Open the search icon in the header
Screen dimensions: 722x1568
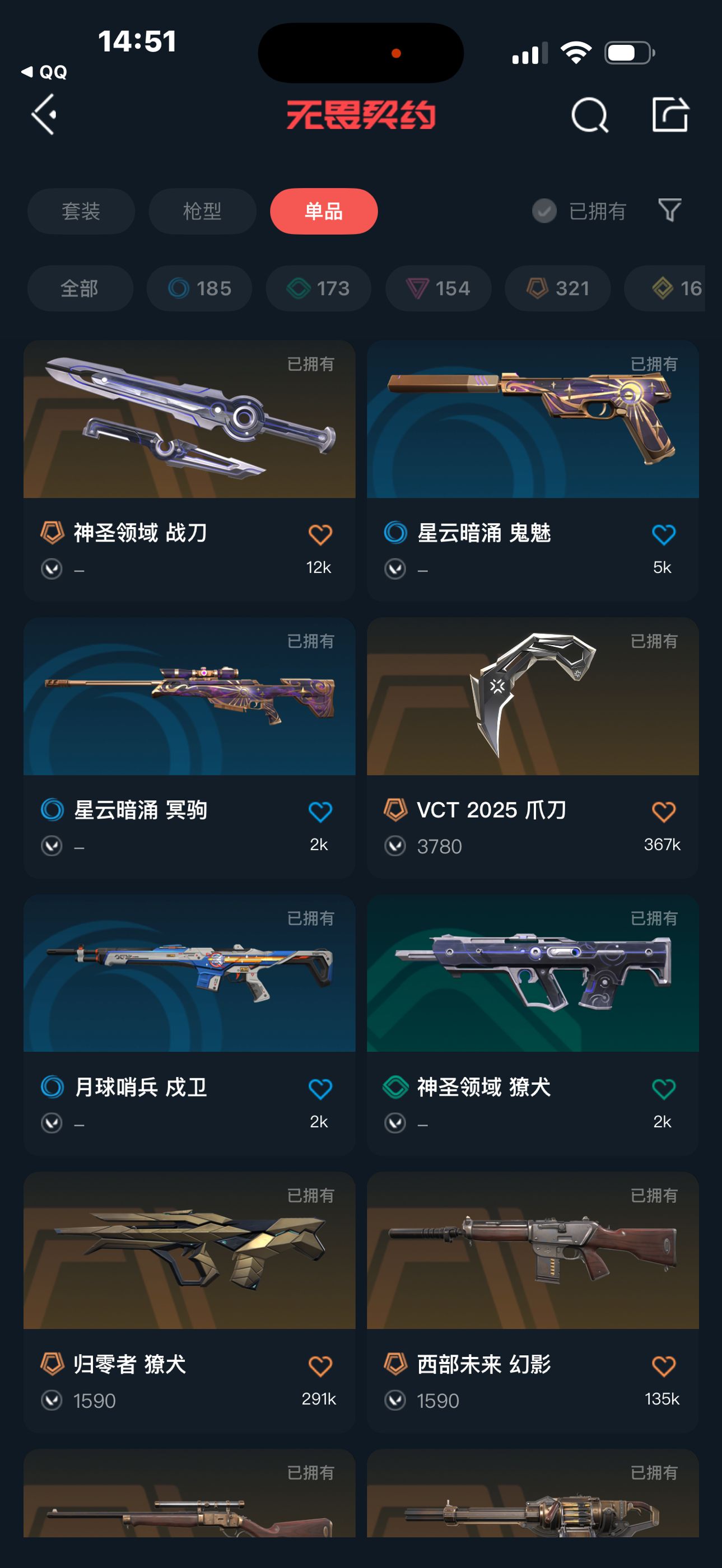tap(589, 114)
